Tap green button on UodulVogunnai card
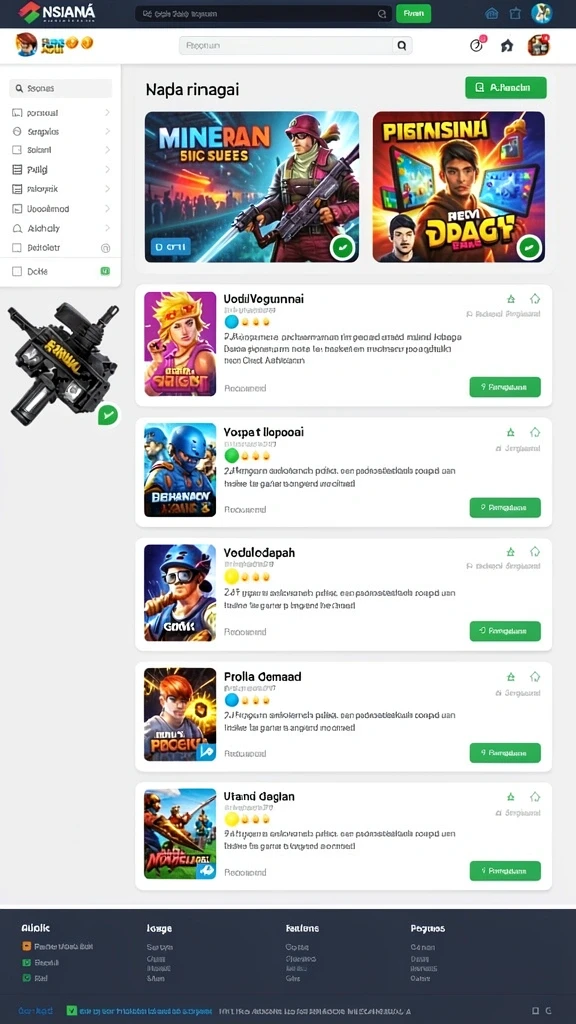The height and width of the screenshot is (1024, 576). [505, 387]
